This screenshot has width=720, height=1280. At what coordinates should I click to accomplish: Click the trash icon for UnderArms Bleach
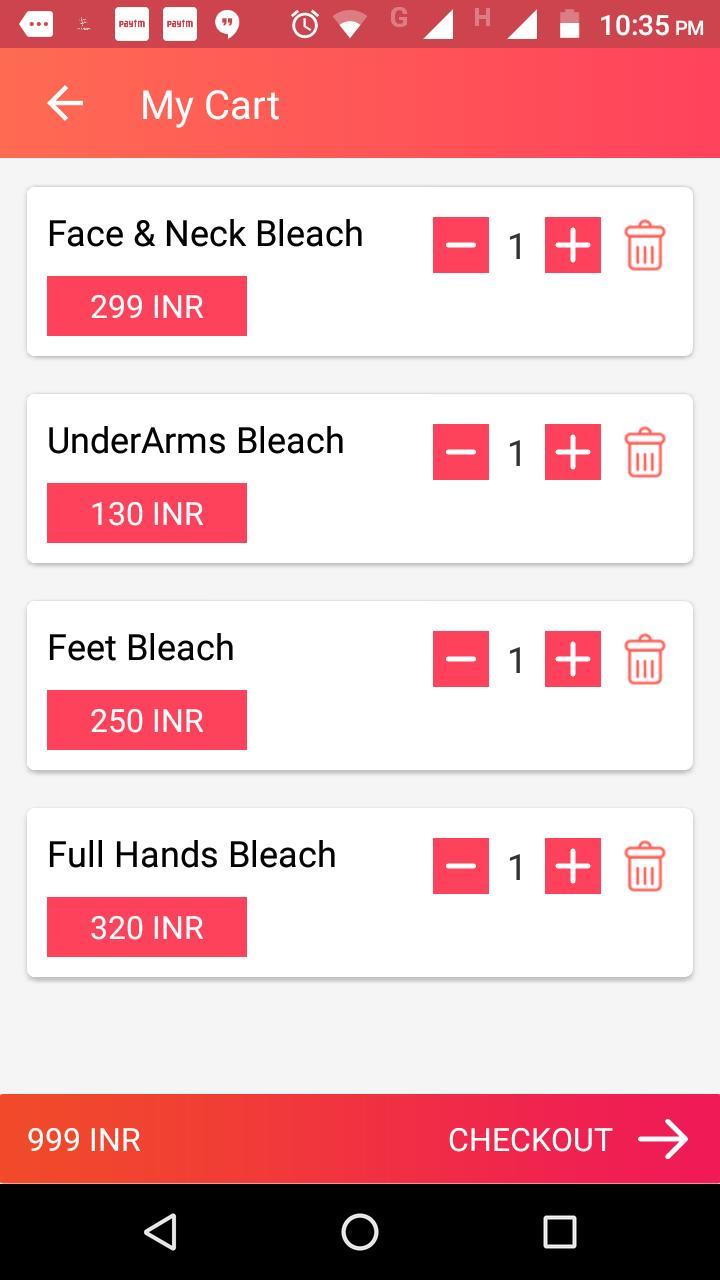pyautogui.click(x=645, y=452)
